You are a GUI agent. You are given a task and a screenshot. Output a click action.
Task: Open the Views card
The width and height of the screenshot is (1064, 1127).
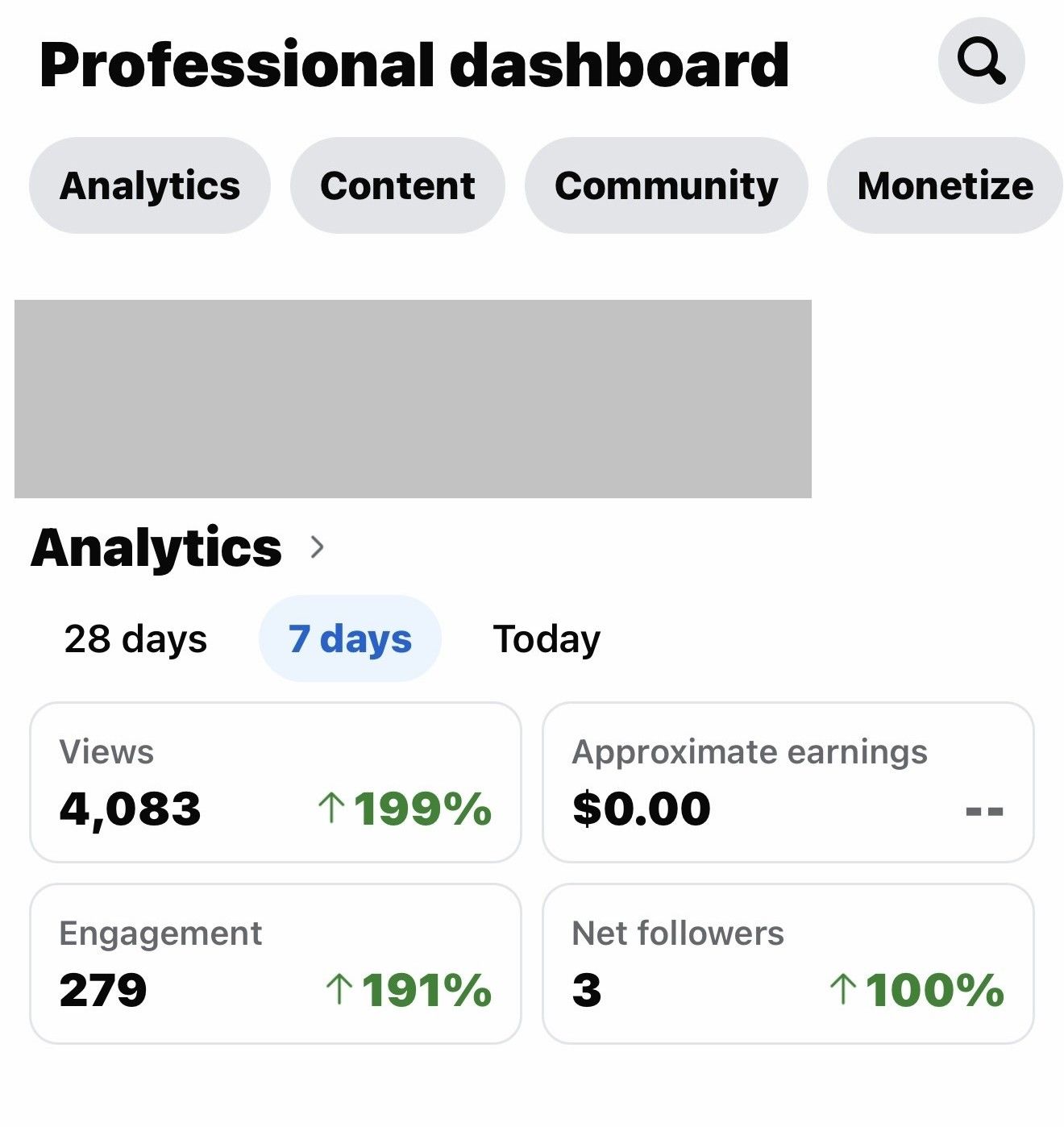[276, 782]
